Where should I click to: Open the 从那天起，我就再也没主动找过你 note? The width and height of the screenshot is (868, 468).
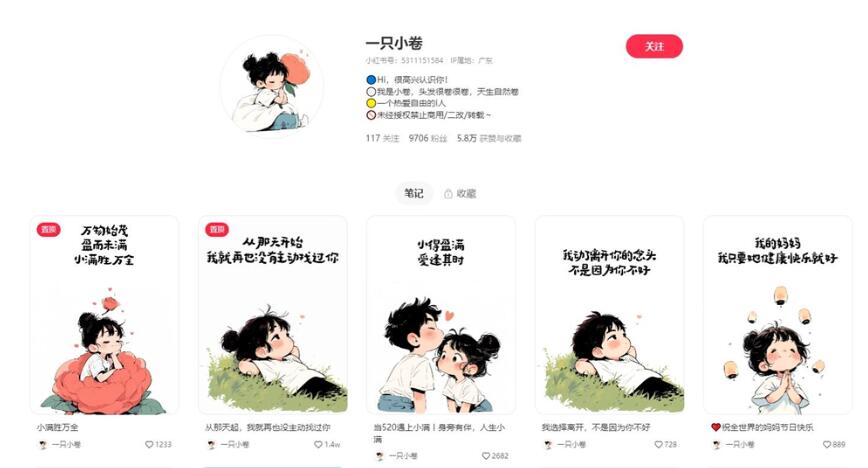[x=272, y=315]
